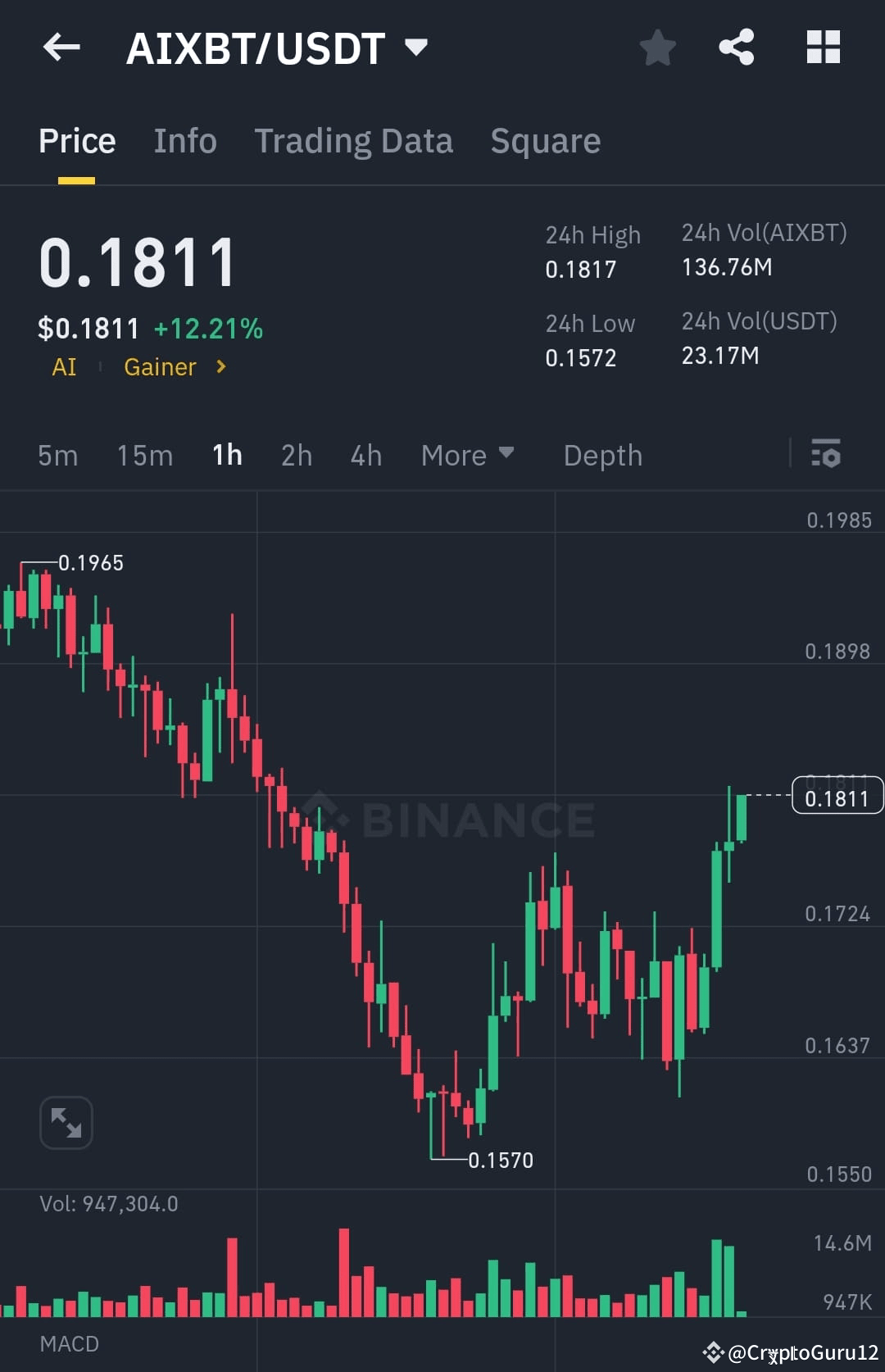Expand the More timeframes dropdown
This screenshot has height=1372, width=885.
(467, 456)
